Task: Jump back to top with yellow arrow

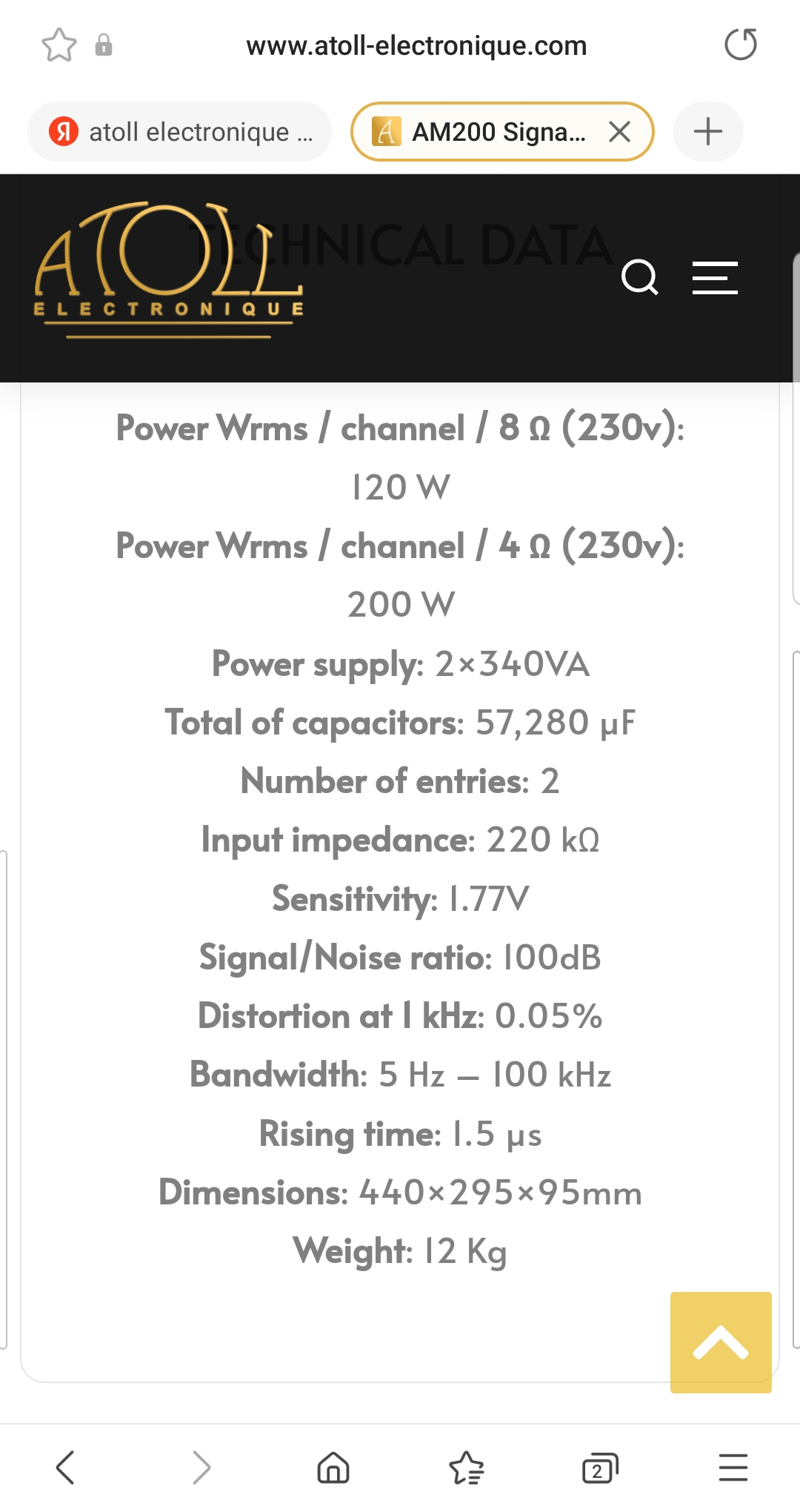Action: [721, 1342]
